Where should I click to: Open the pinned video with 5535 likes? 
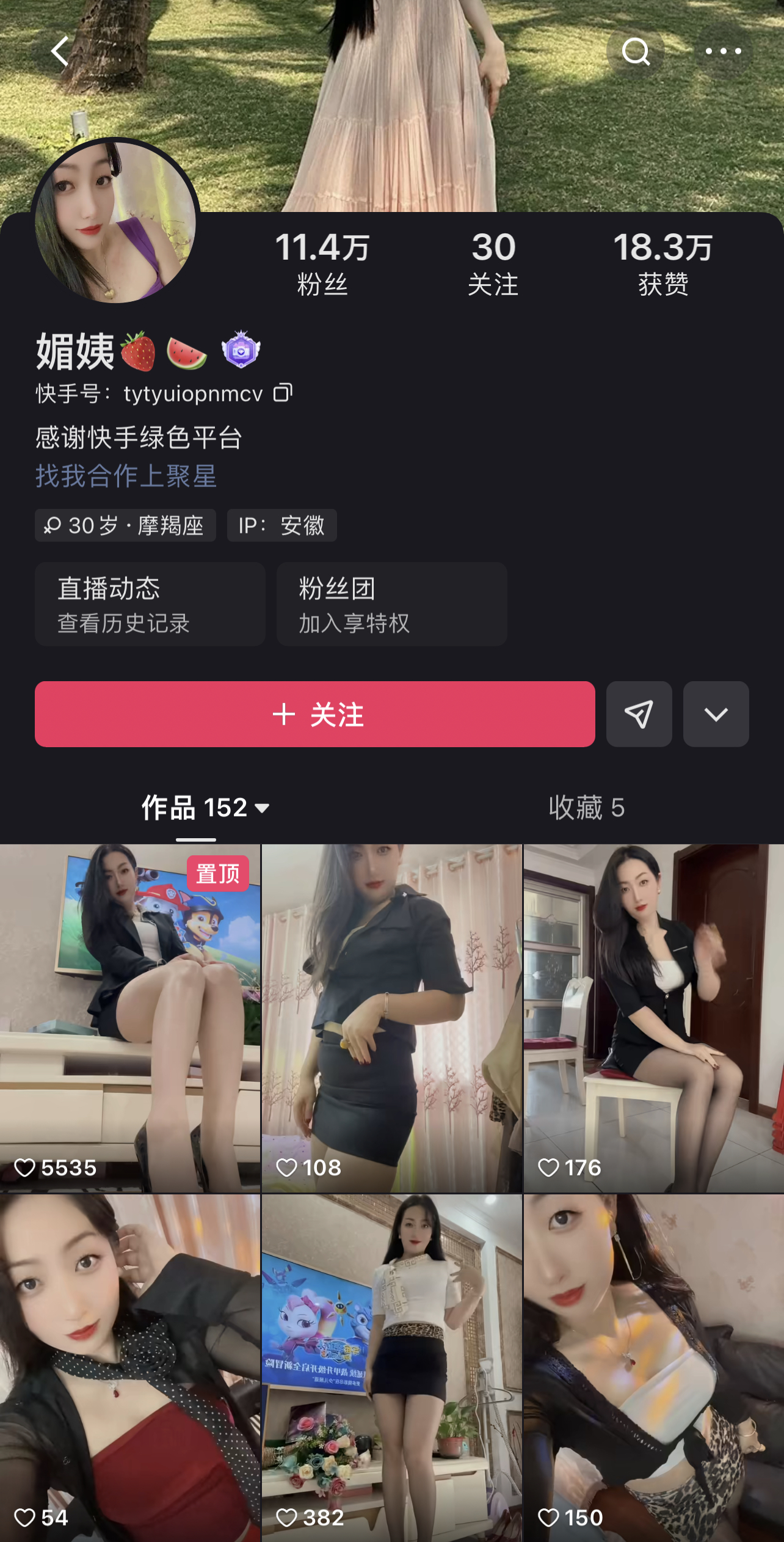point(130,1018)
